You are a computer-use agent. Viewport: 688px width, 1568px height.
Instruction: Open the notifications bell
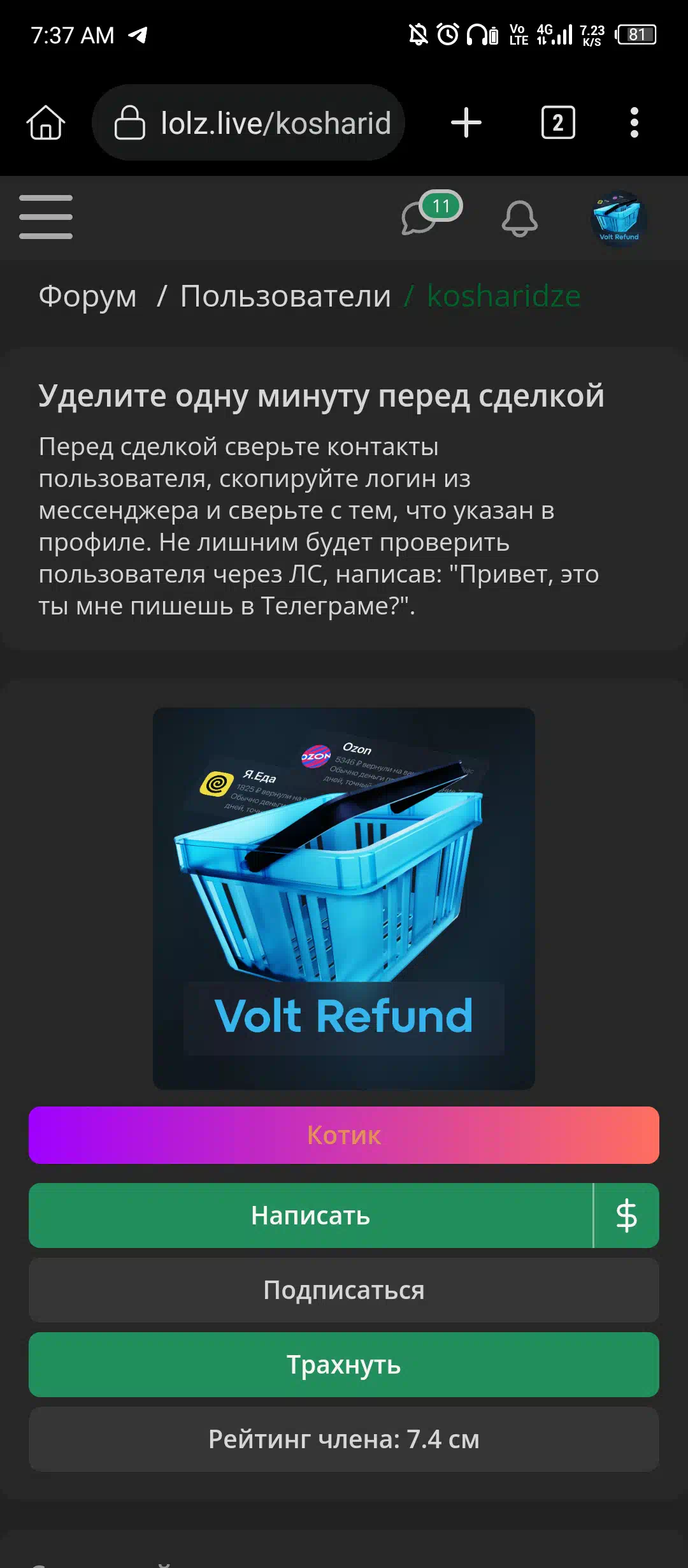pos(520,218)
